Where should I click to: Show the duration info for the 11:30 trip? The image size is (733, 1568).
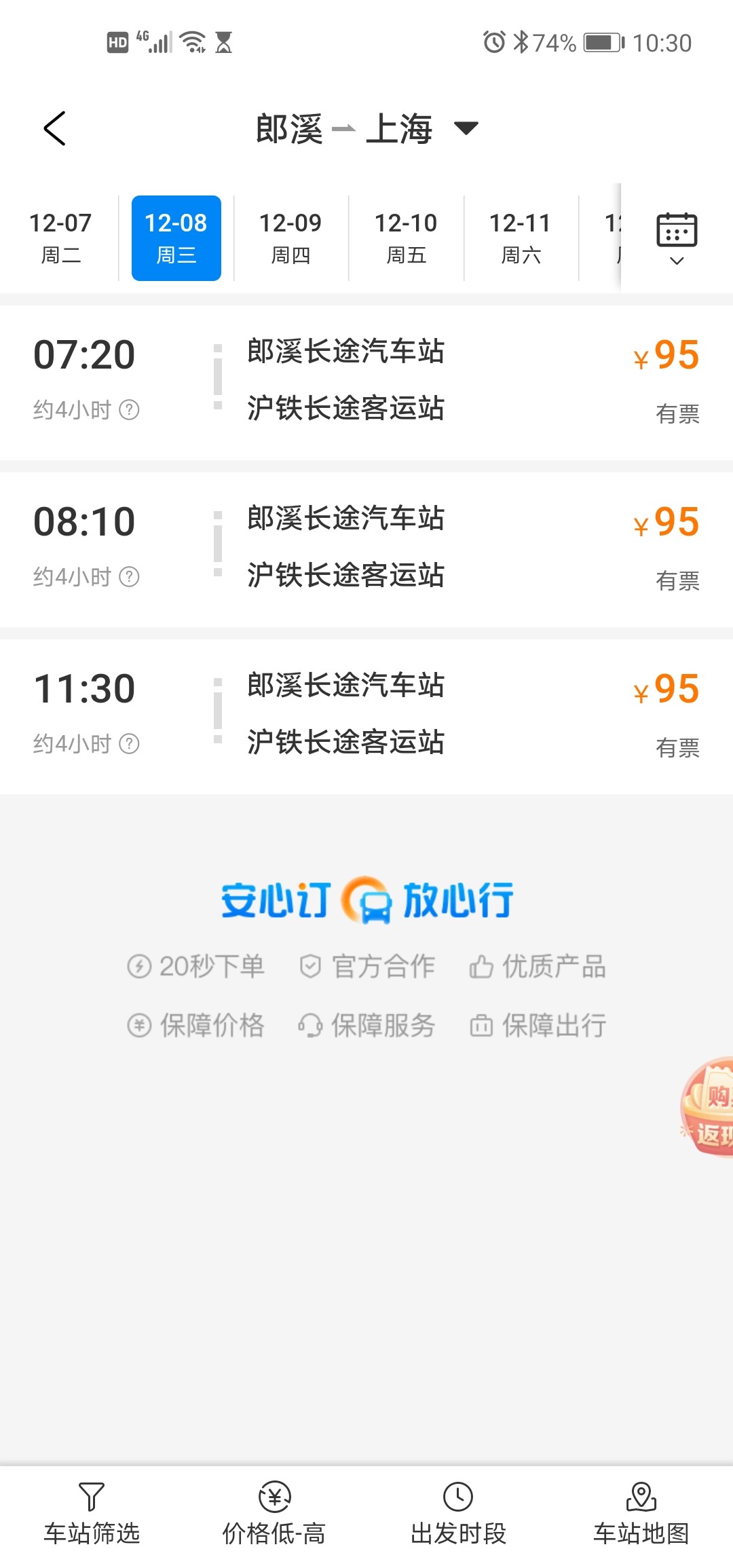click(129, 744)
